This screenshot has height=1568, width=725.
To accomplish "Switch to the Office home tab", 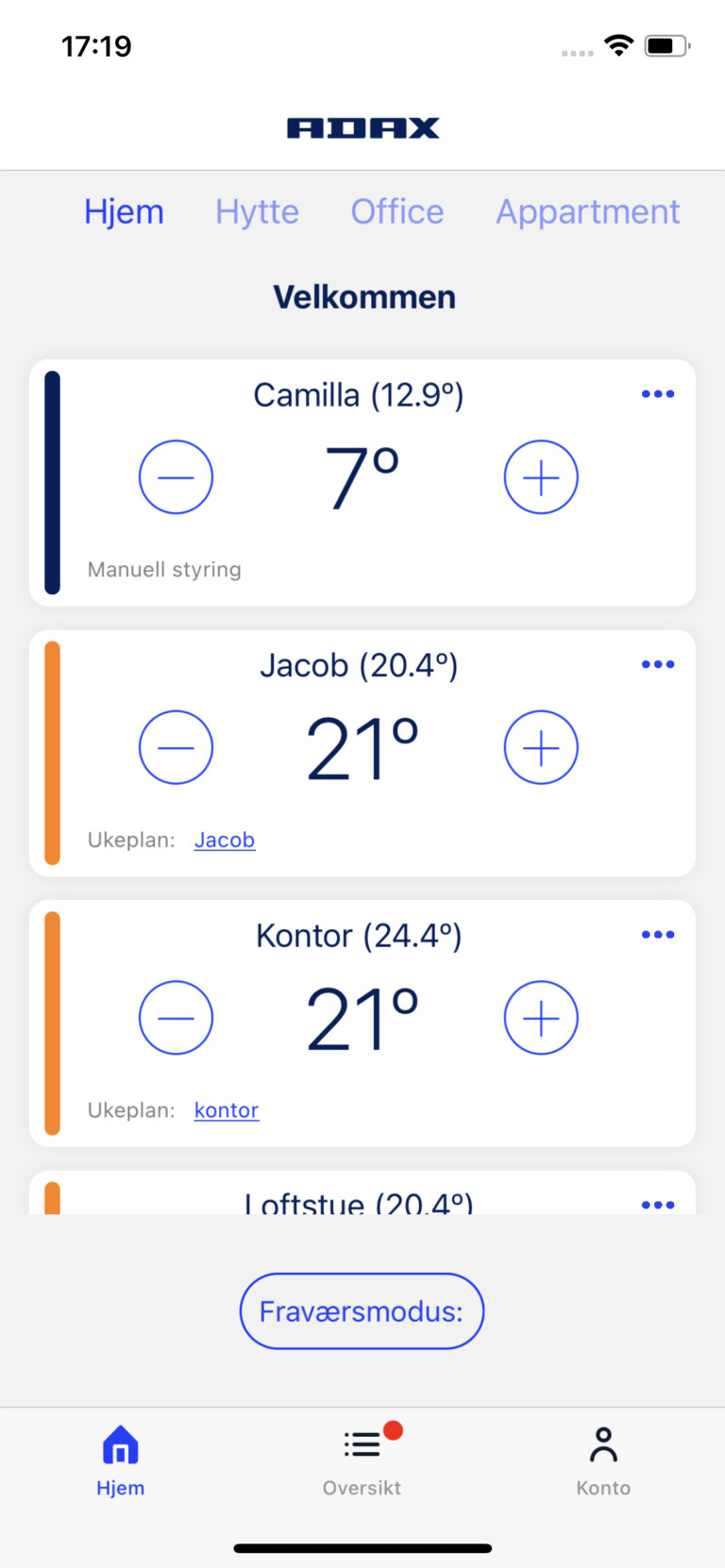I will pyautogui.click(x=397, y=211).
